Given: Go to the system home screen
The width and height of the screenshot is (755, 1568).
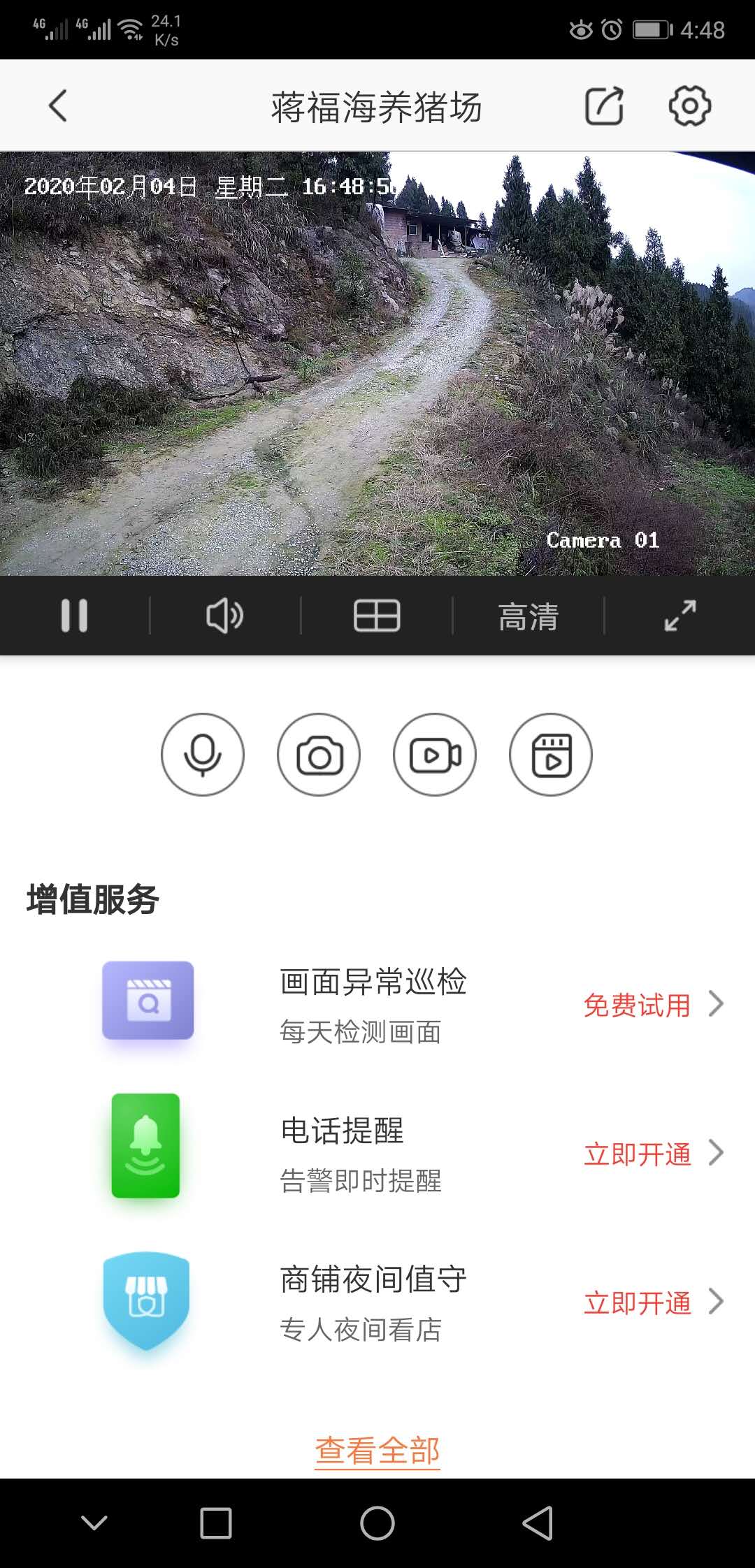Looking at the screenshot, I should 377,1523.
